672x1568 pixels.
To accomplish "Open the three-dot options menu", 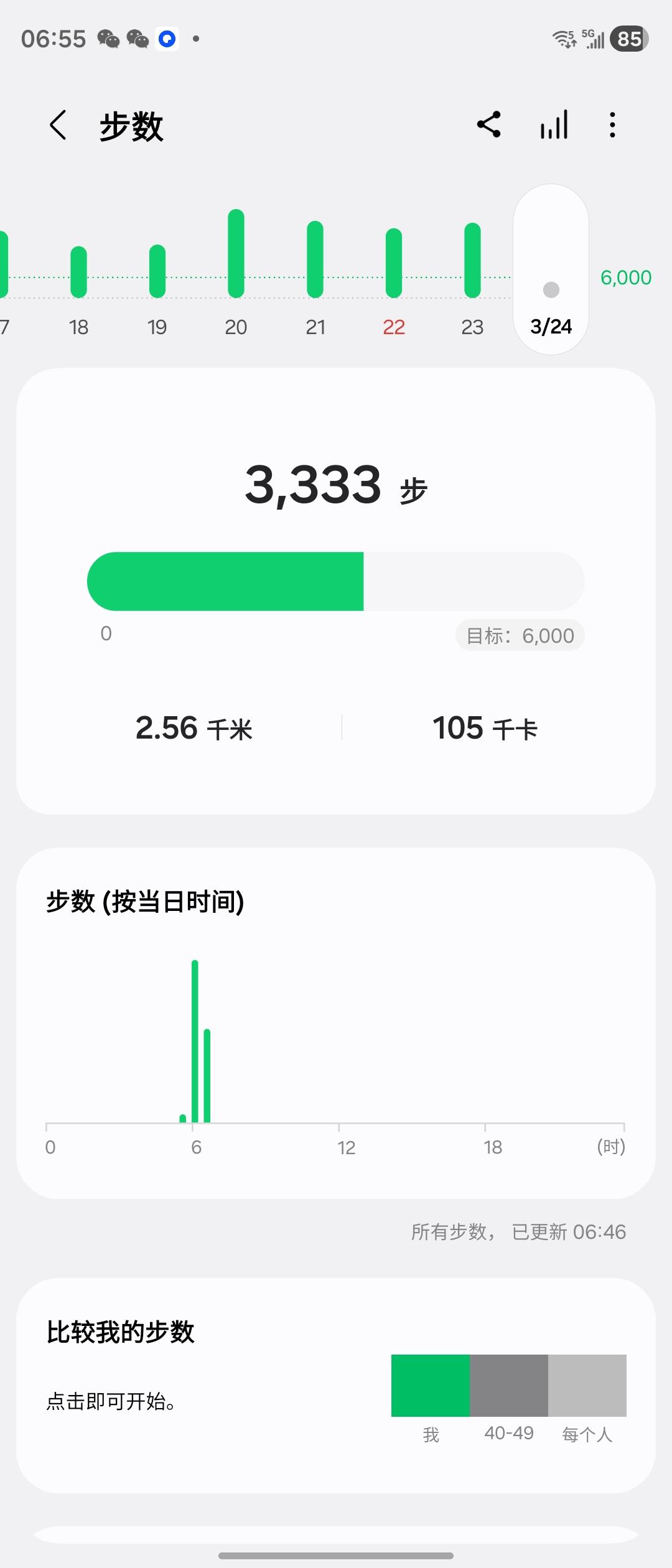I will point(612,124).
